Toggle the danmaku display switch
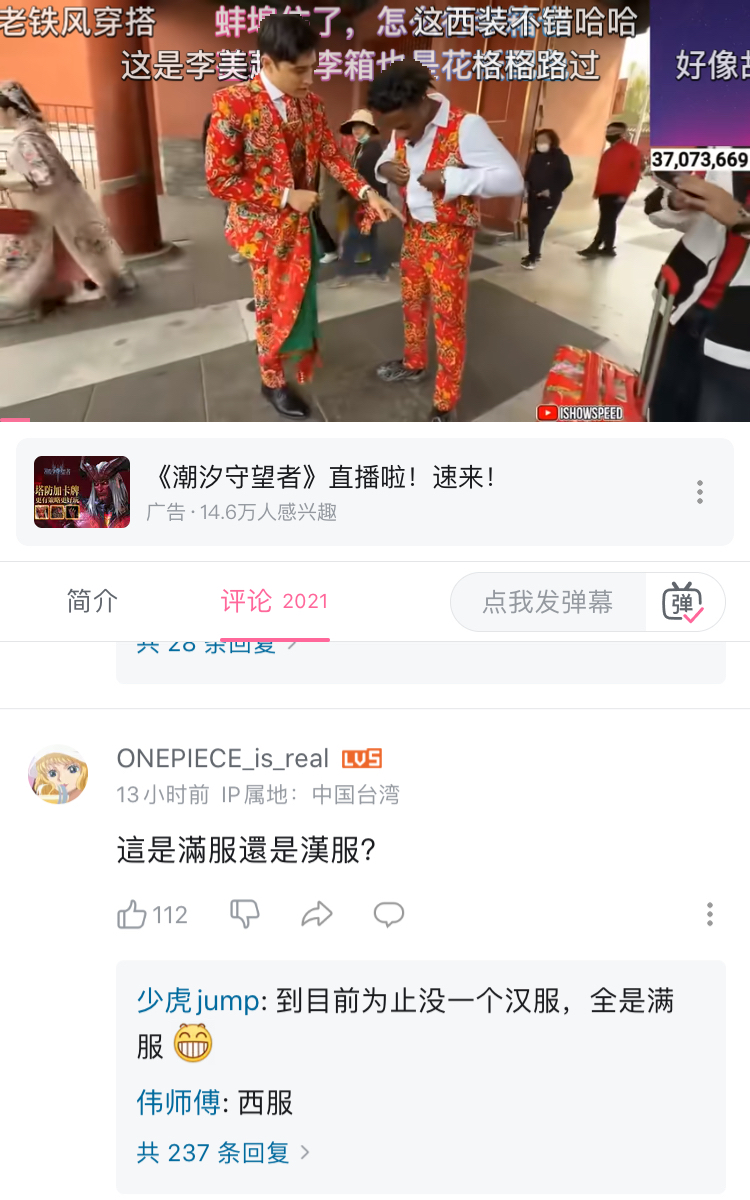This screenshot has width=750, height=1200. (684, 602)
